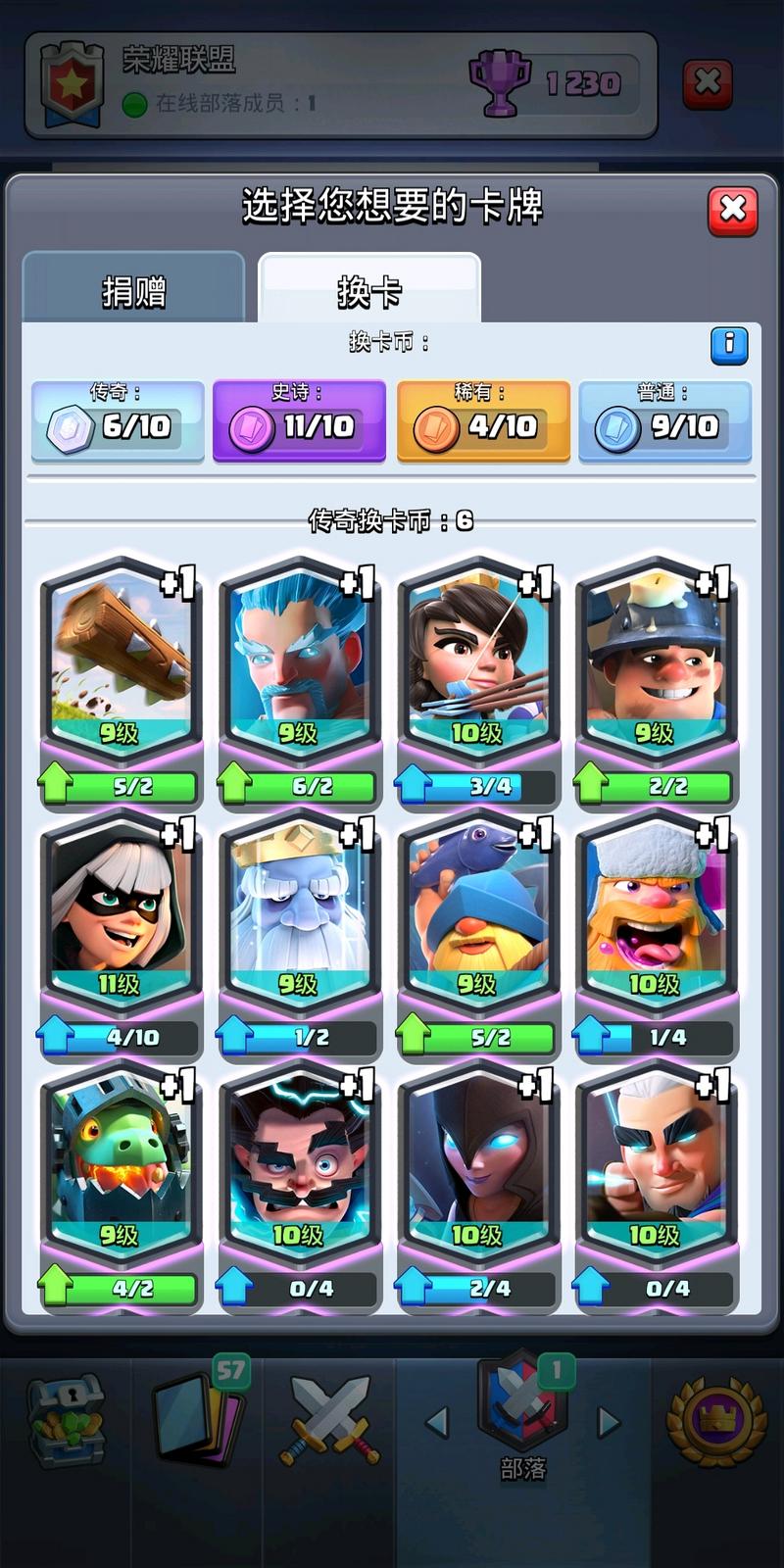This screenshot has height=1568, width=784.
Task: Select the 传奇 trade token 6/10
Action: 118,421
